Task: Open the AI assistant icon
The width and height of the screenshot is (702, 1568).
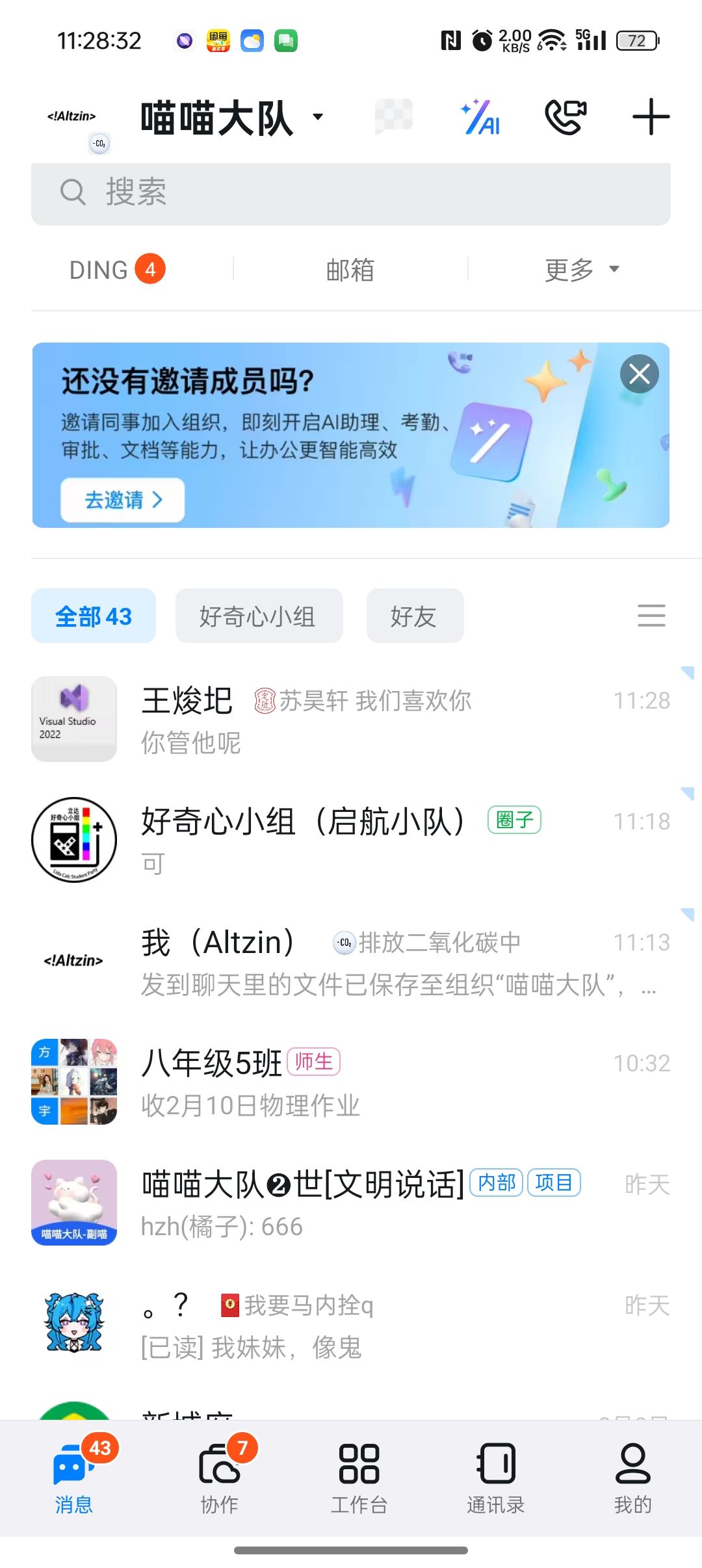Action: click(480, 118)
